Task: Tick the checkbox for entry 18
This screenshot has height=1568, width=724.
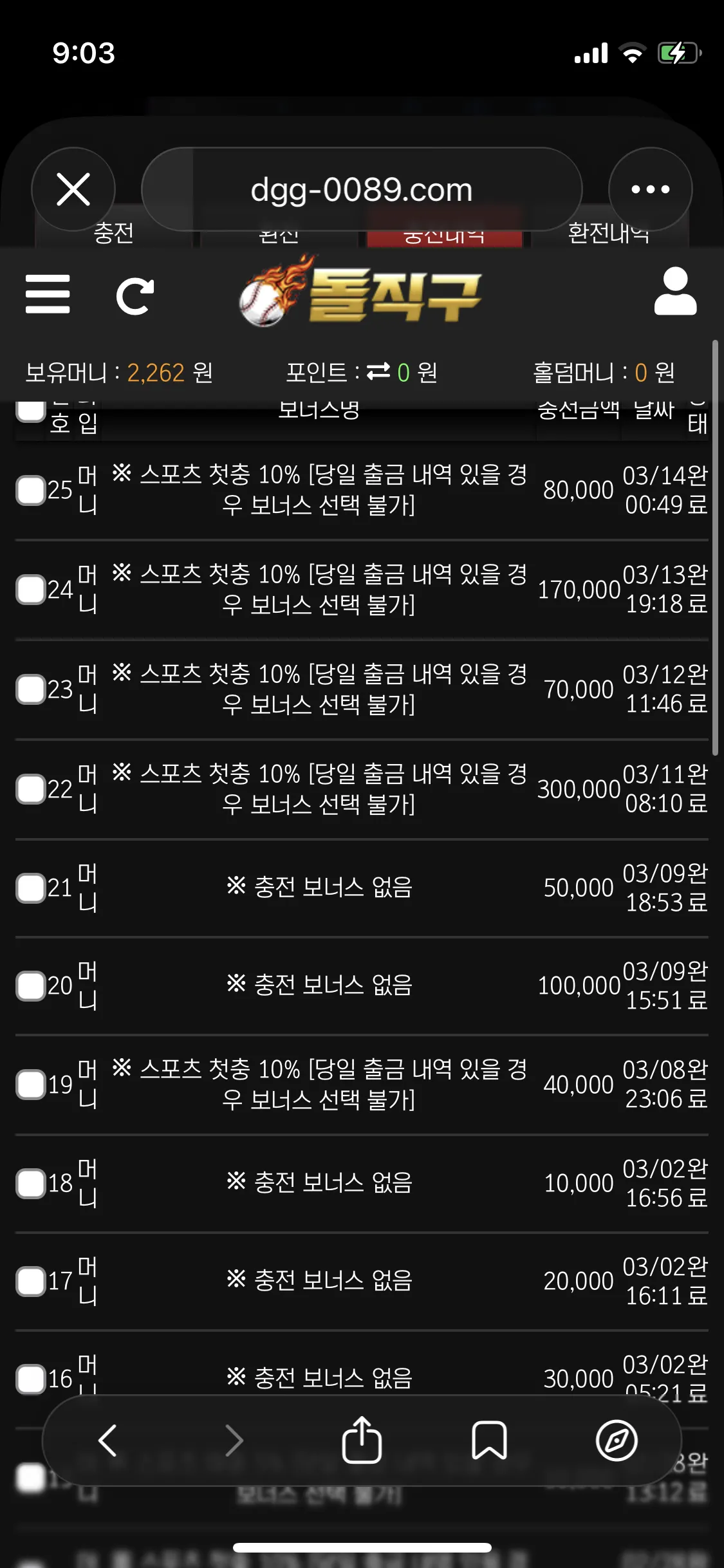Action: click(x=31, y=1183)
